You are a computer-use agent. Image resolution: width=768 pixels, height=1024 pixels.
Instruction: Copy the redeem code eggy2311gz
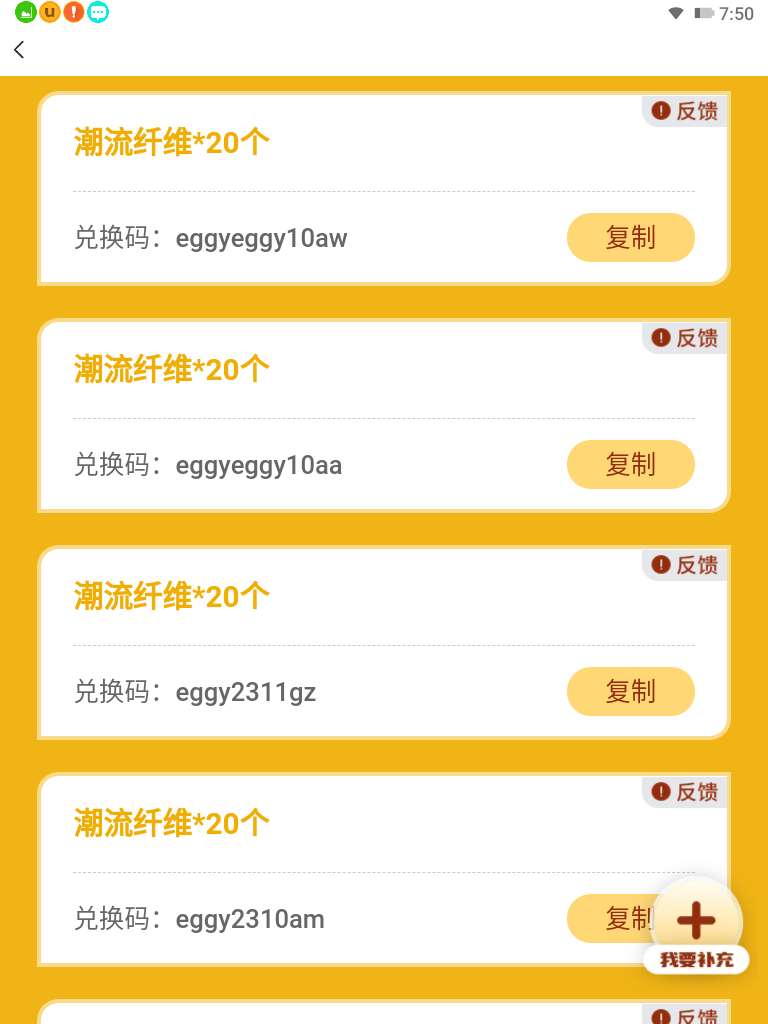(630, 692)
